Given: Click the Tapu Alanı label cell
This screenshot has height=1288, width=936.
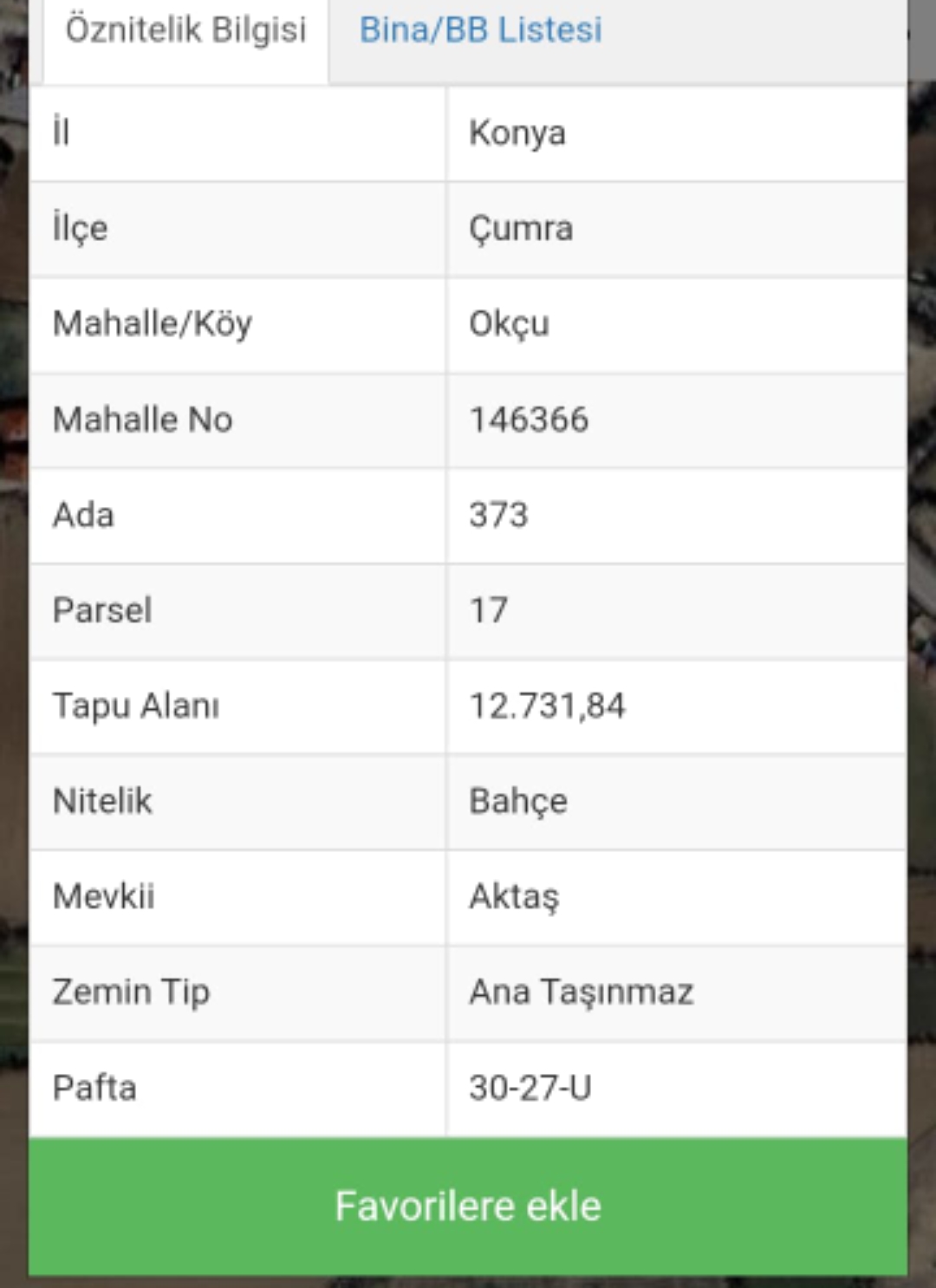Looking at the screenshot, I should pos(234,706).
